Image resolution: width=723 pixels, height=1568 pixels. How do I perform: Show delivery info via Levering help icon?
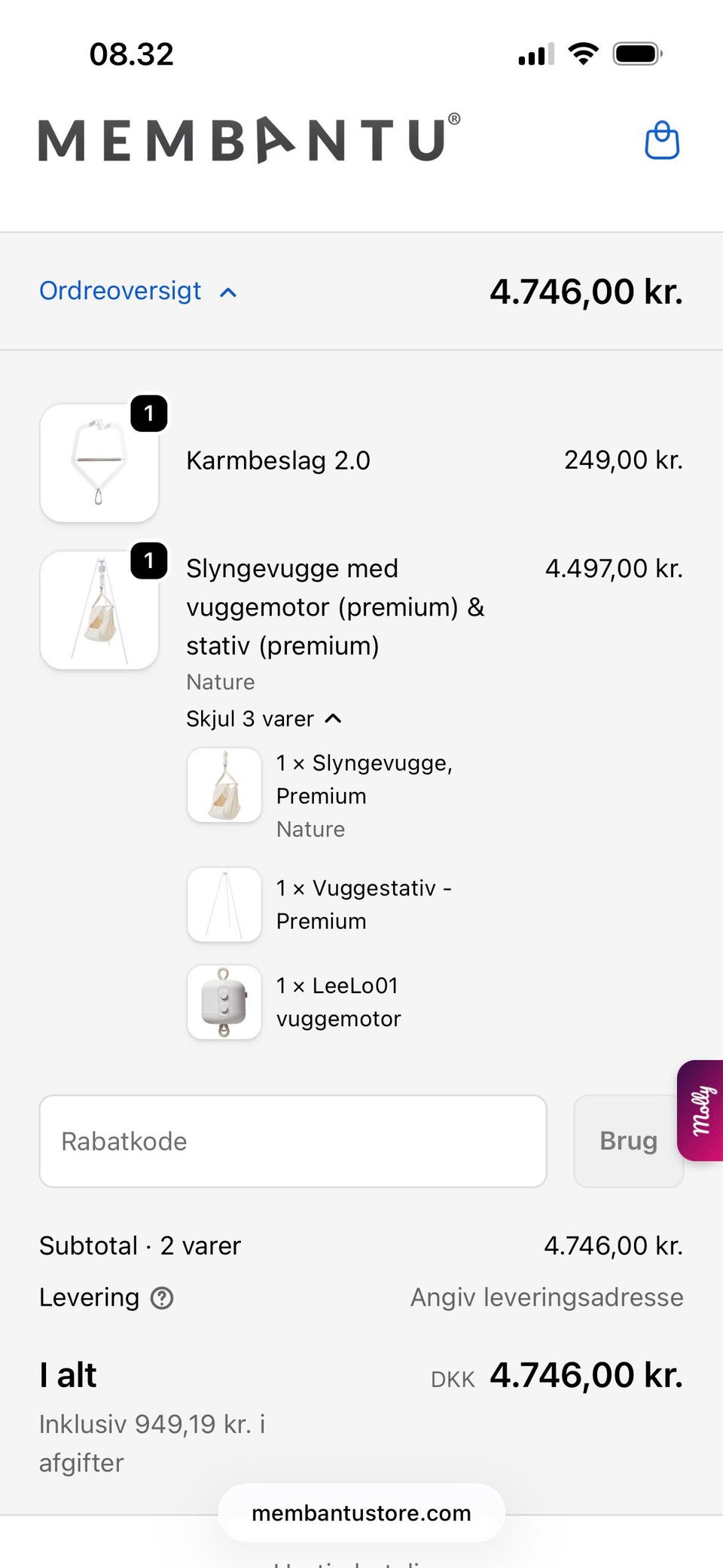click(x=162, y=1297)
